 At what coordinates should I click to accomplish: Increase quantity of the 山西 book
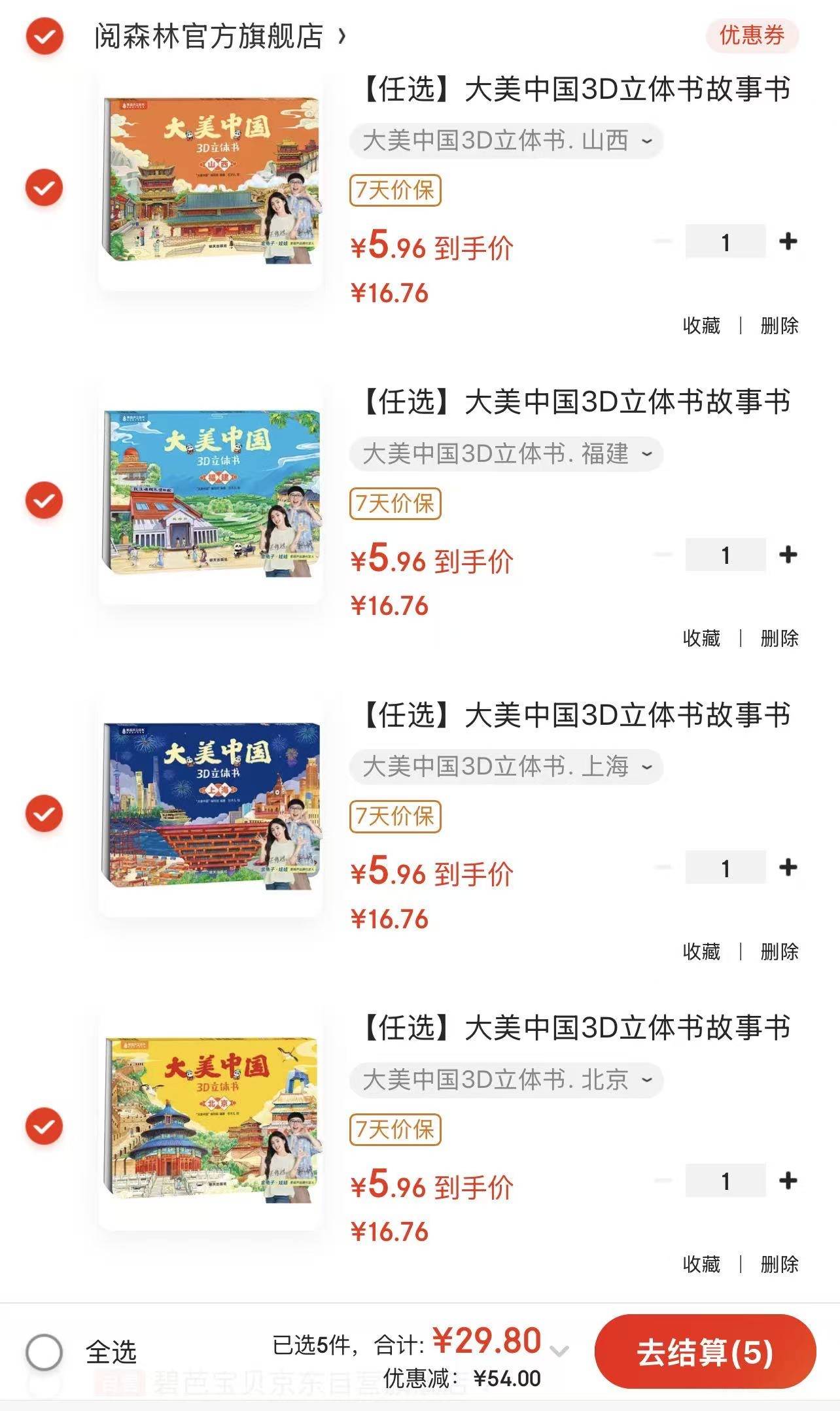pos(788,242)
